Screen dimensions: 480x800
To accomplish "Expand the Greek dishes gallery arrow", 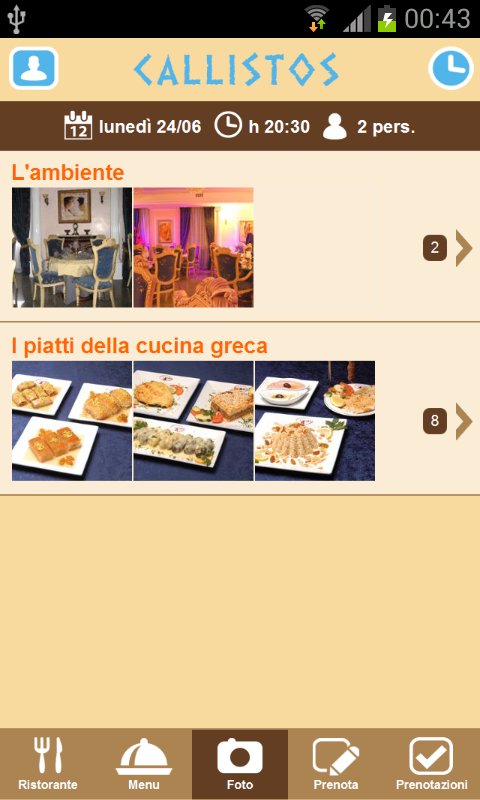I will click(x=463, y=421).
